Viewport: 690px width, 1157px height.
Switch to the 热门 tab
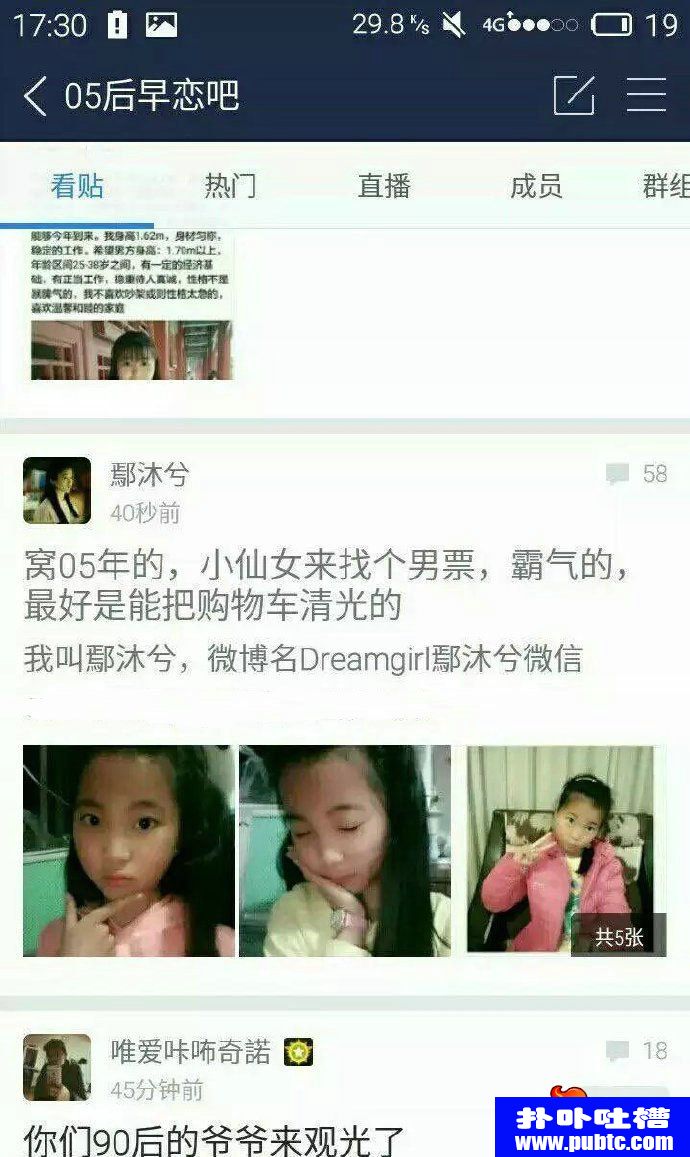230,186
